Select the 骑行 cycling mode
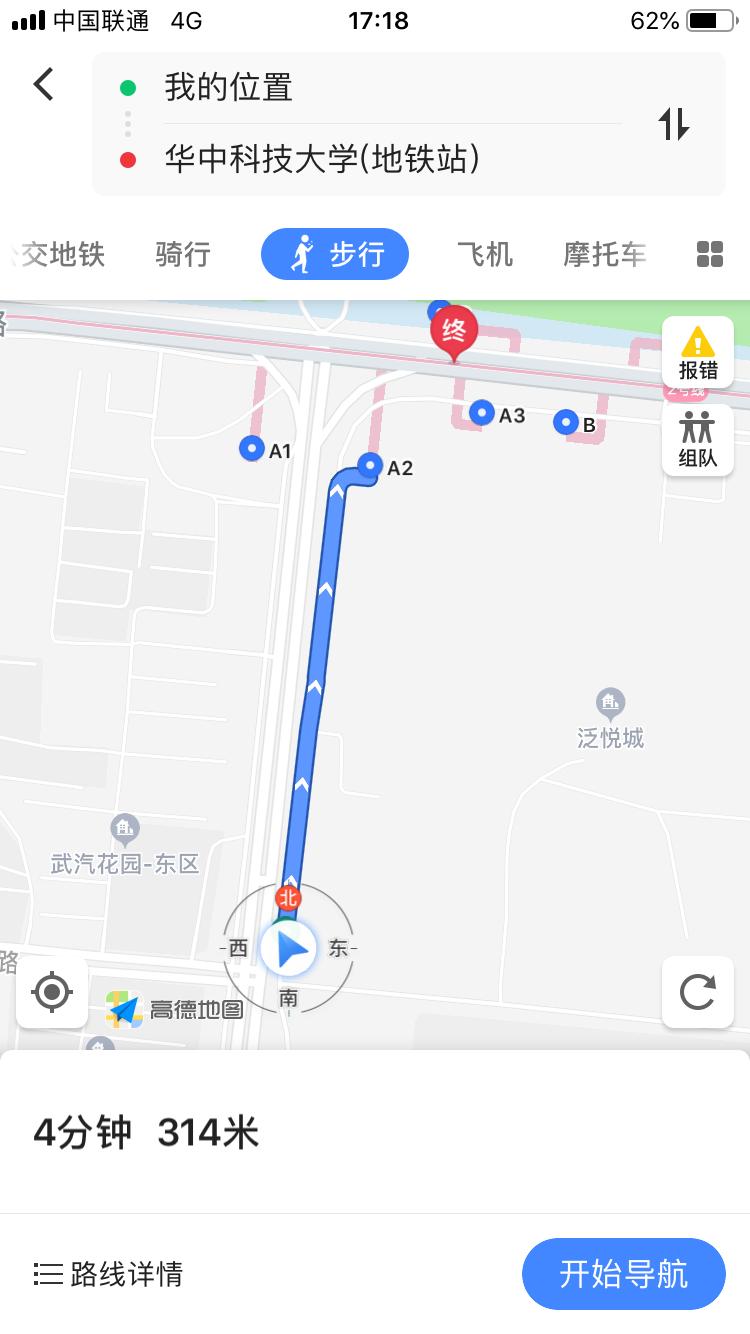The width and height of the screenshot is (750, 1334). [181, 254]
